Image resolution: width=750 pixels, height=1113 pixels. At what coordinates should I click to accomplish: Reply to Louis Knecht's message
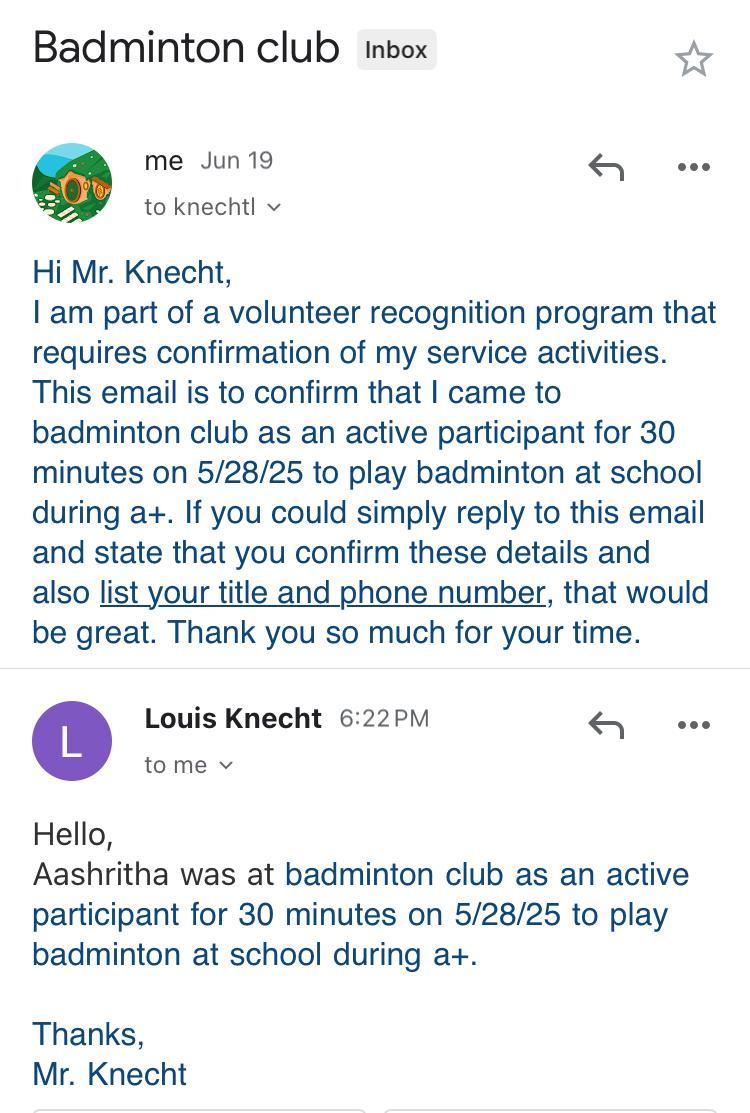click(x=606, y=725)
